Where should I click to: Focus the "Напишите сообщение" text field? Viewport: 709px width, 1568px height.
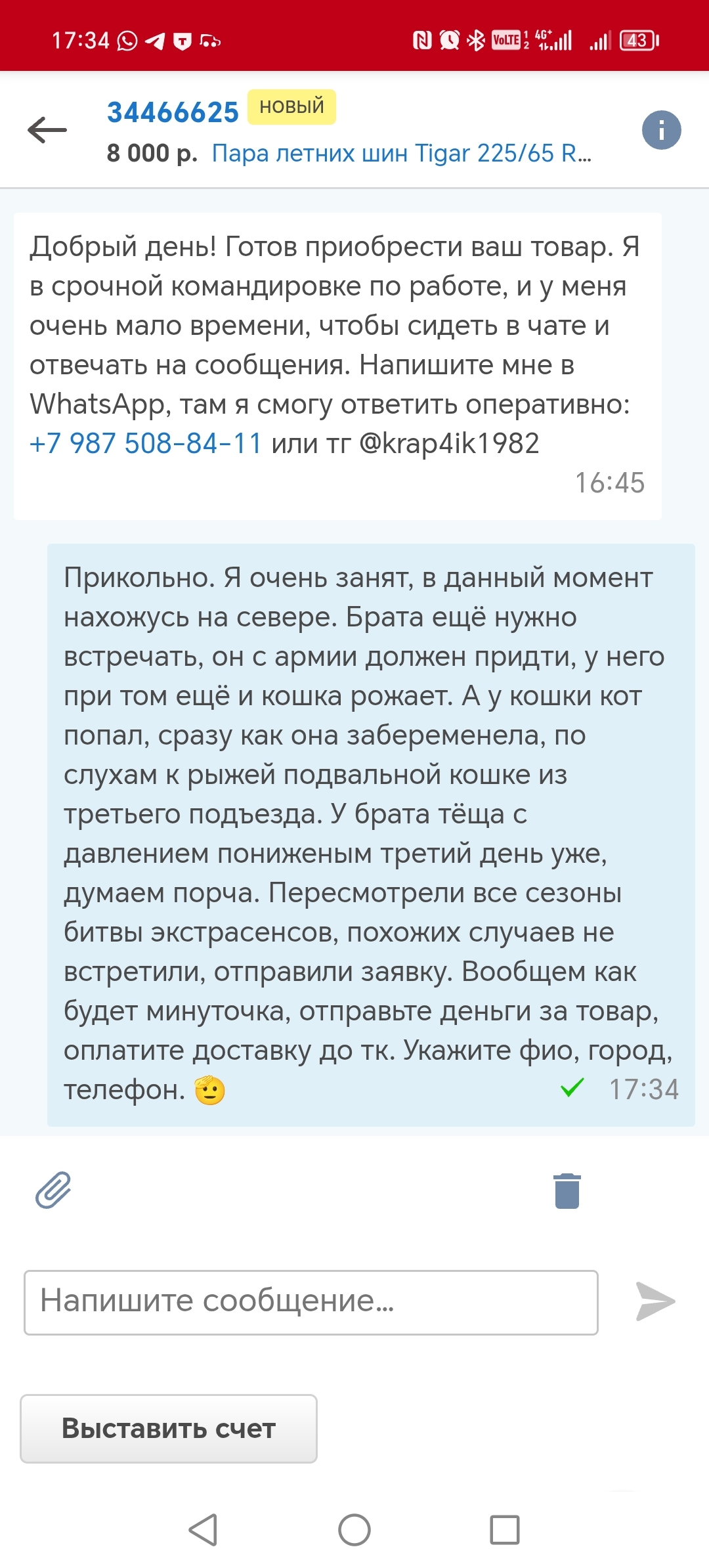[311, 1301]
